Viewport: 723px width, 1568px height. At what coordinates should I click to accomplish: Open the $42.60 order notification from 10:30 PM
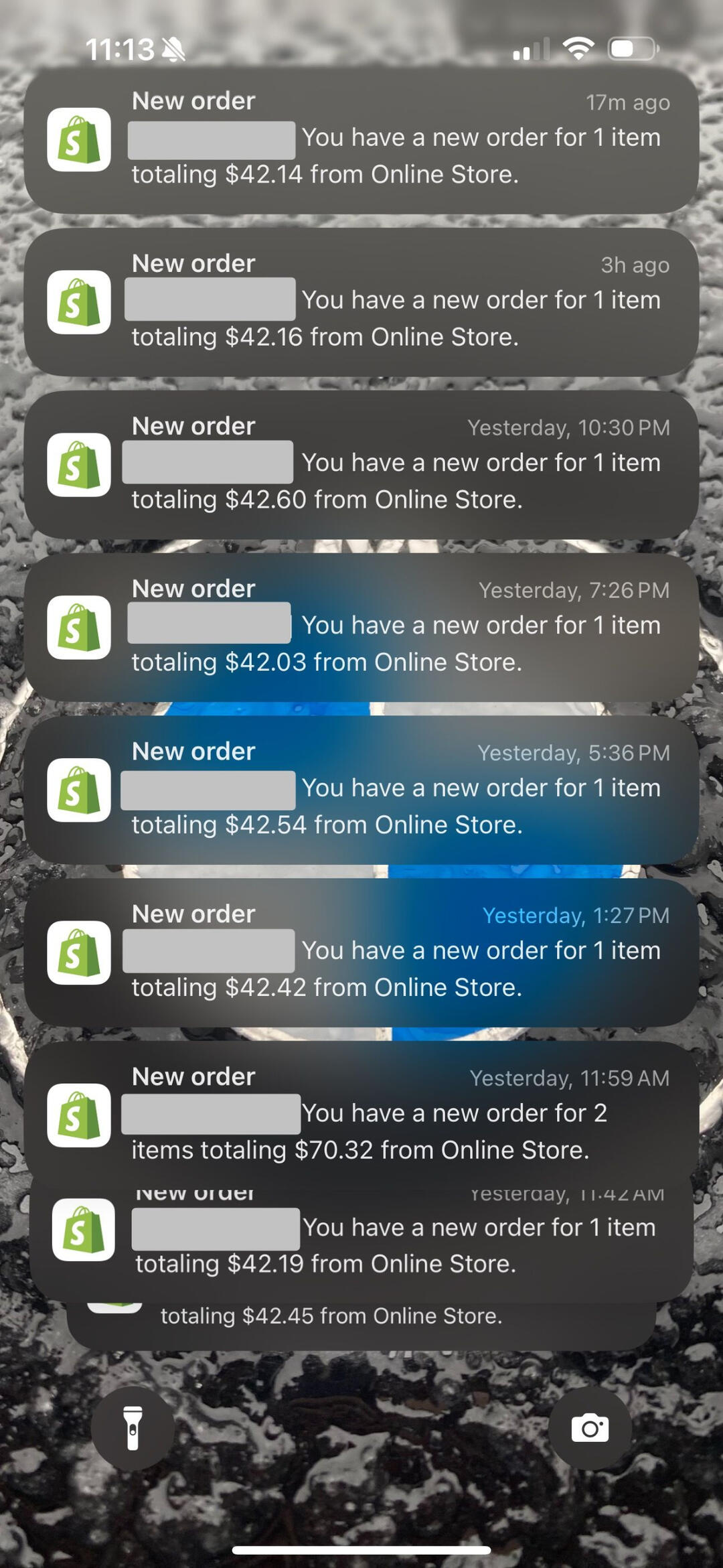coord(361,465)
